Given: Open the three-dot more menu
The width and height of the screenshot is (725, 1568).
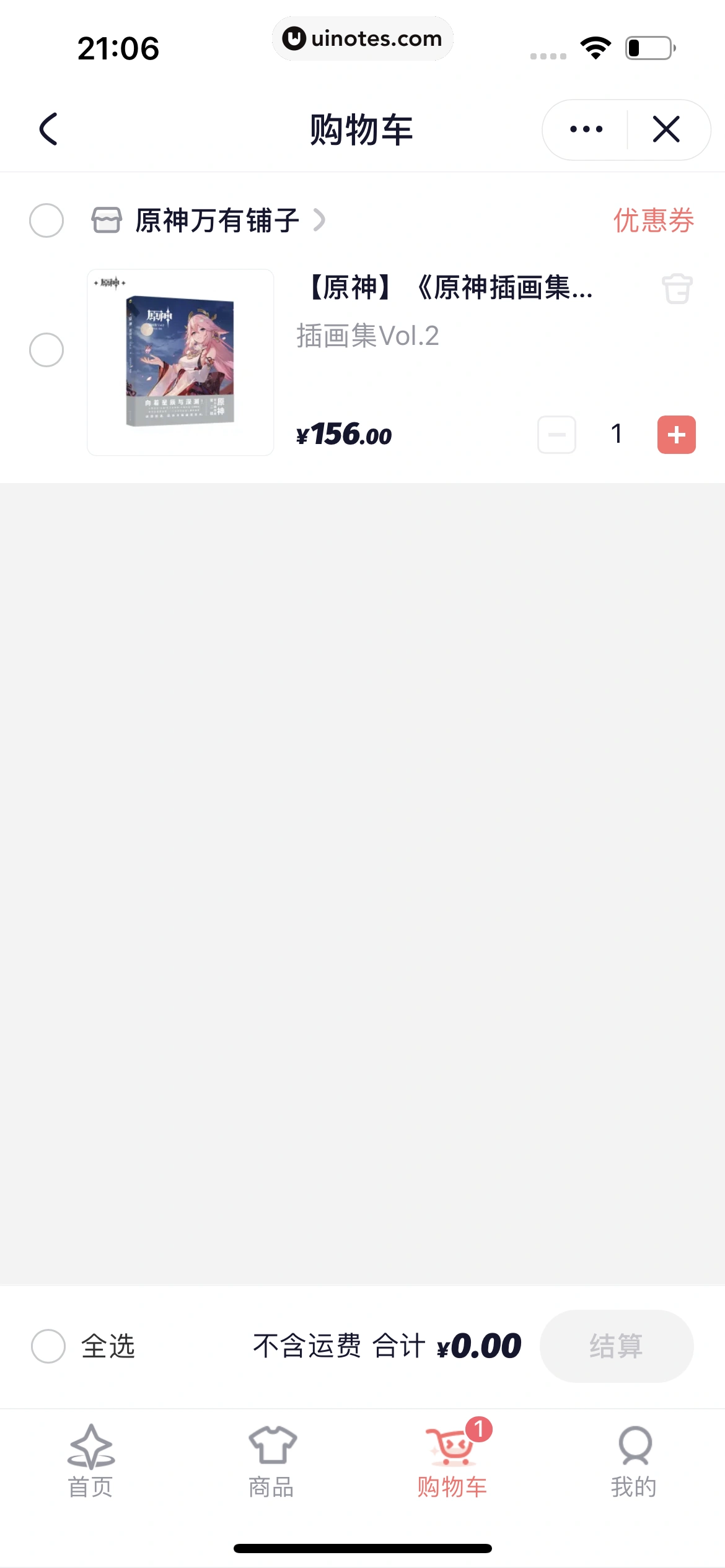Looking at the screenshot, I should click(x=586, y=129).
